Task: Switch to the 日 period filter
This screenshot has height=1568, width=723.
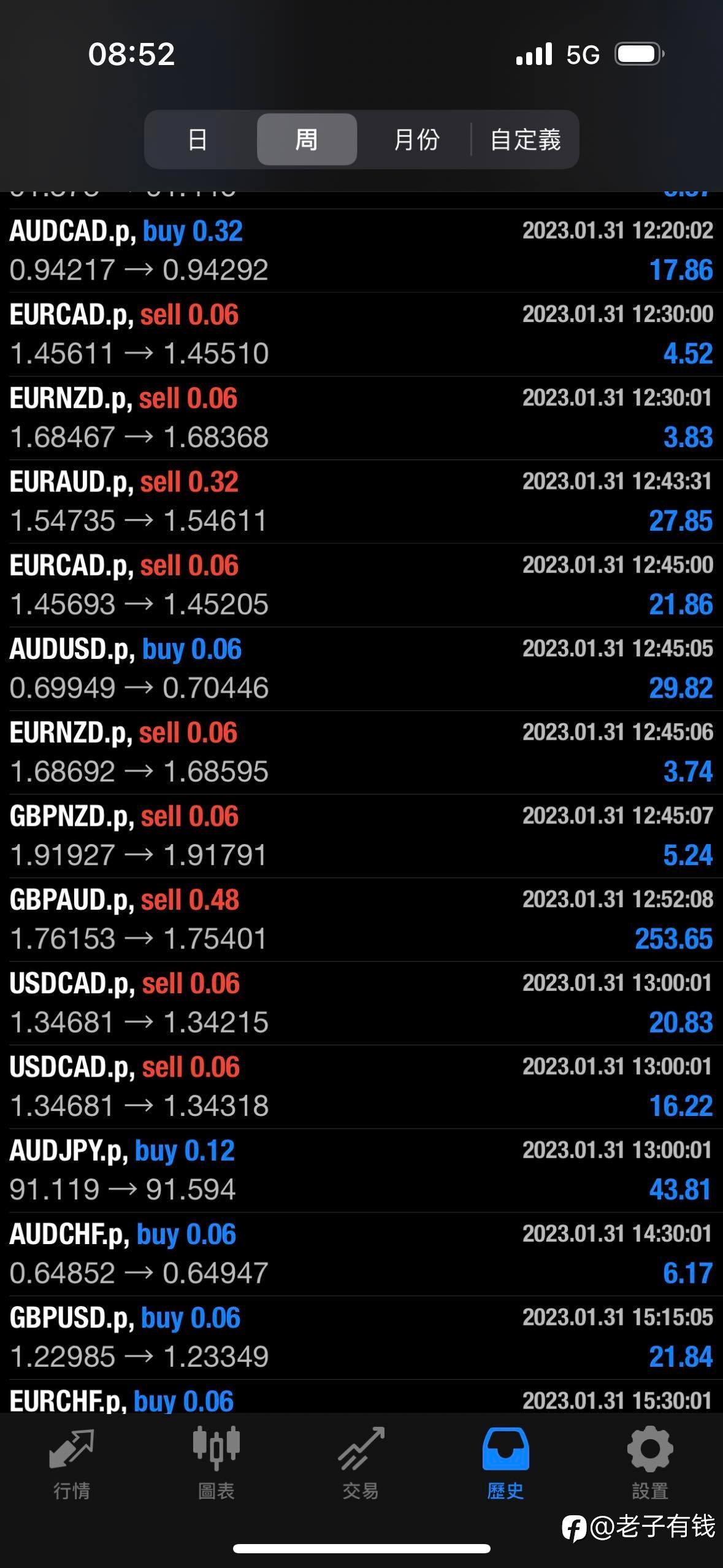Action: pyautogui.click(x=197, y=139)
